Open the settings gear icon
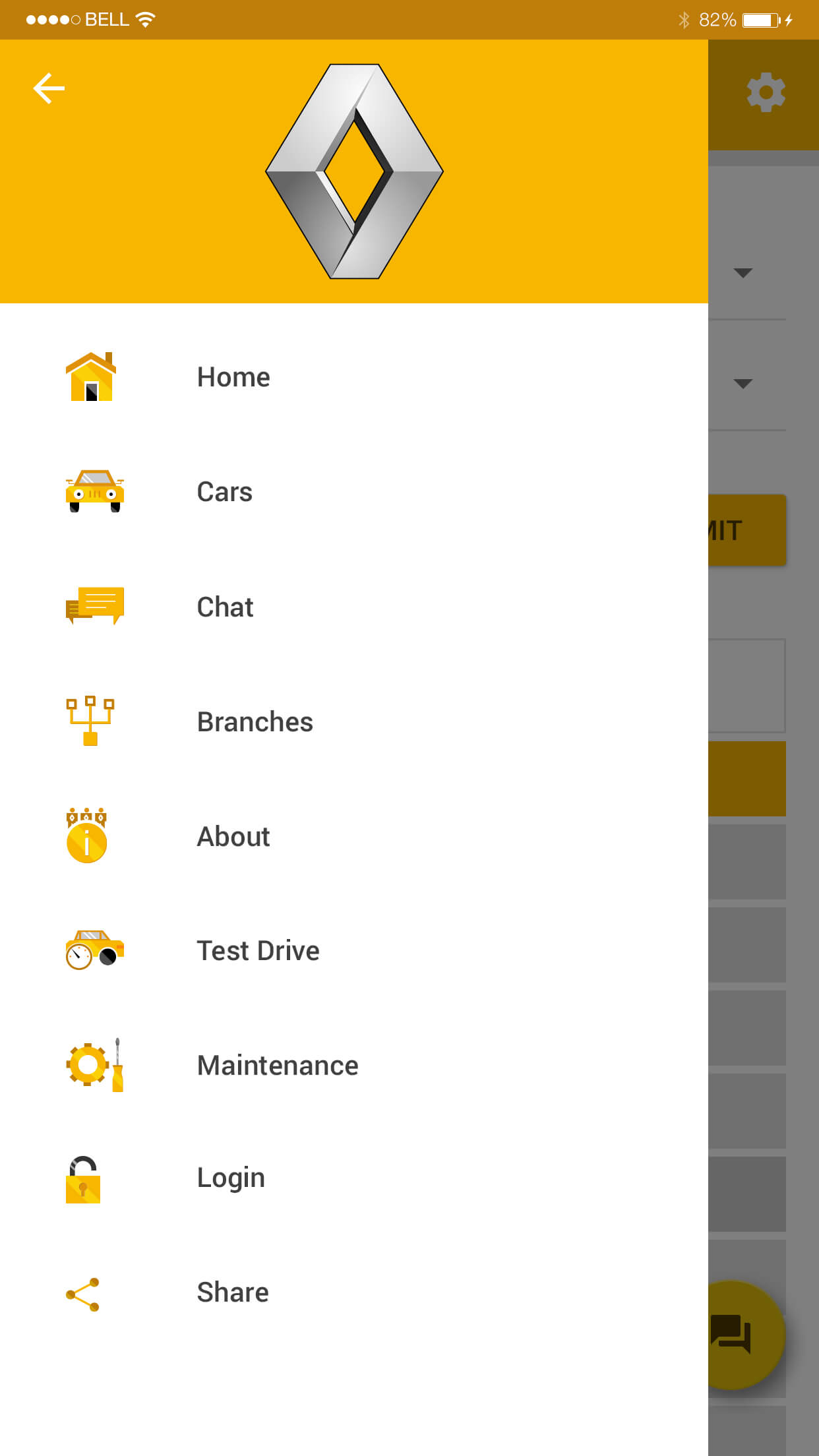819x1456 pixels. pyautogui.click(x=766, y=92)
